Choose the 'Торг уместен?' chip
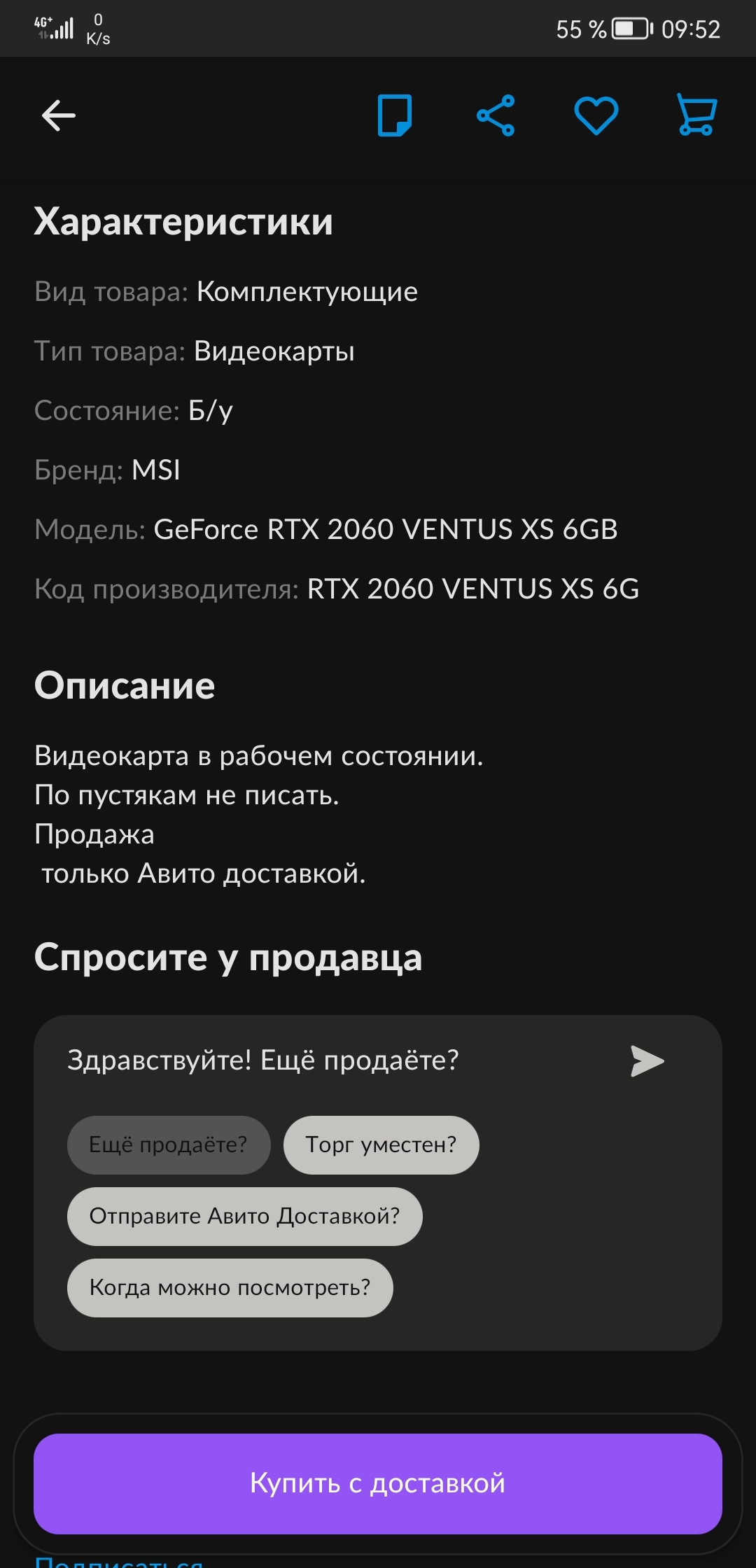Image resolution: width=756 pixels, height=1568 pixels. click(381, 1145)
